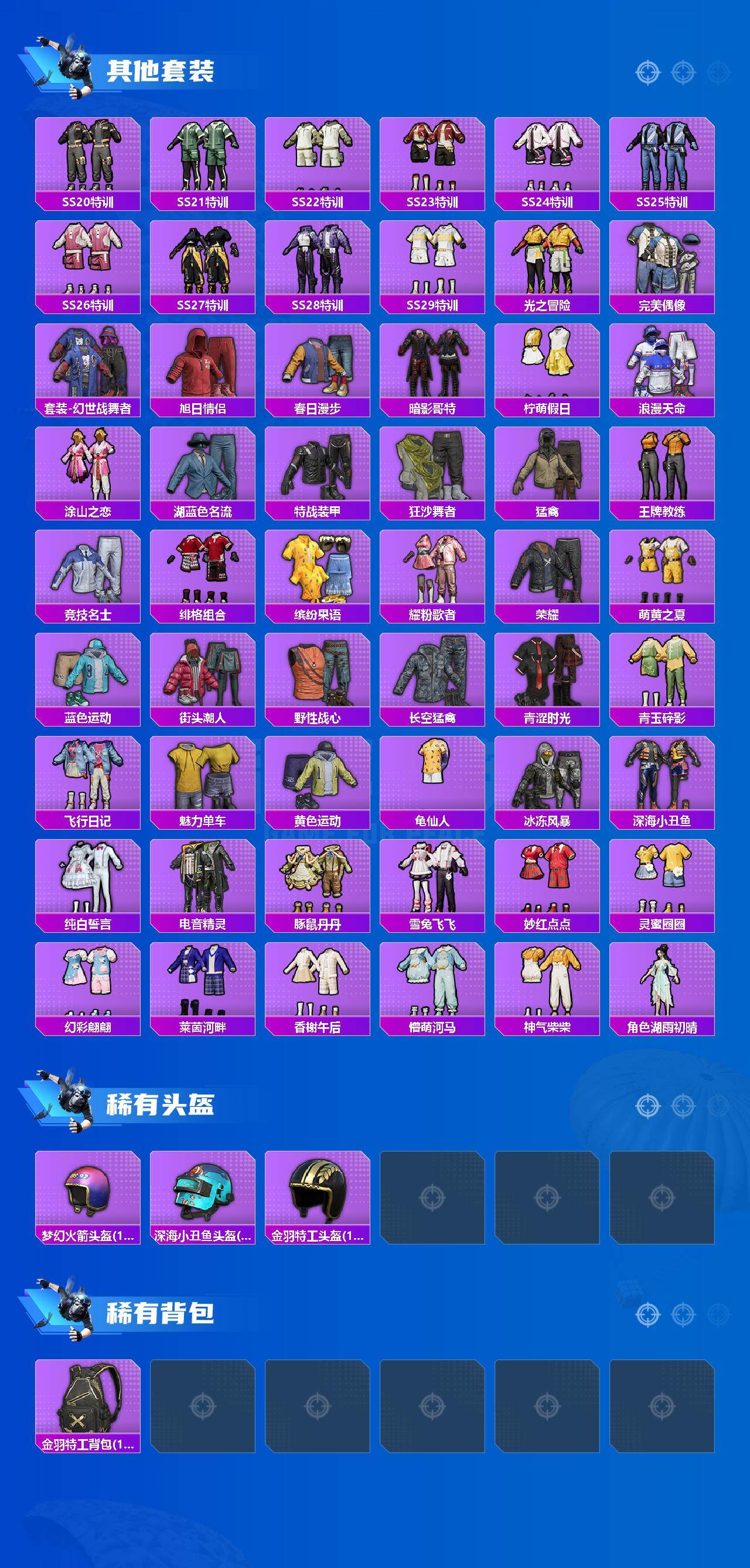
Task: Click the crosshair icon beside 稀有头盔 header
Action: (647, 1106)
